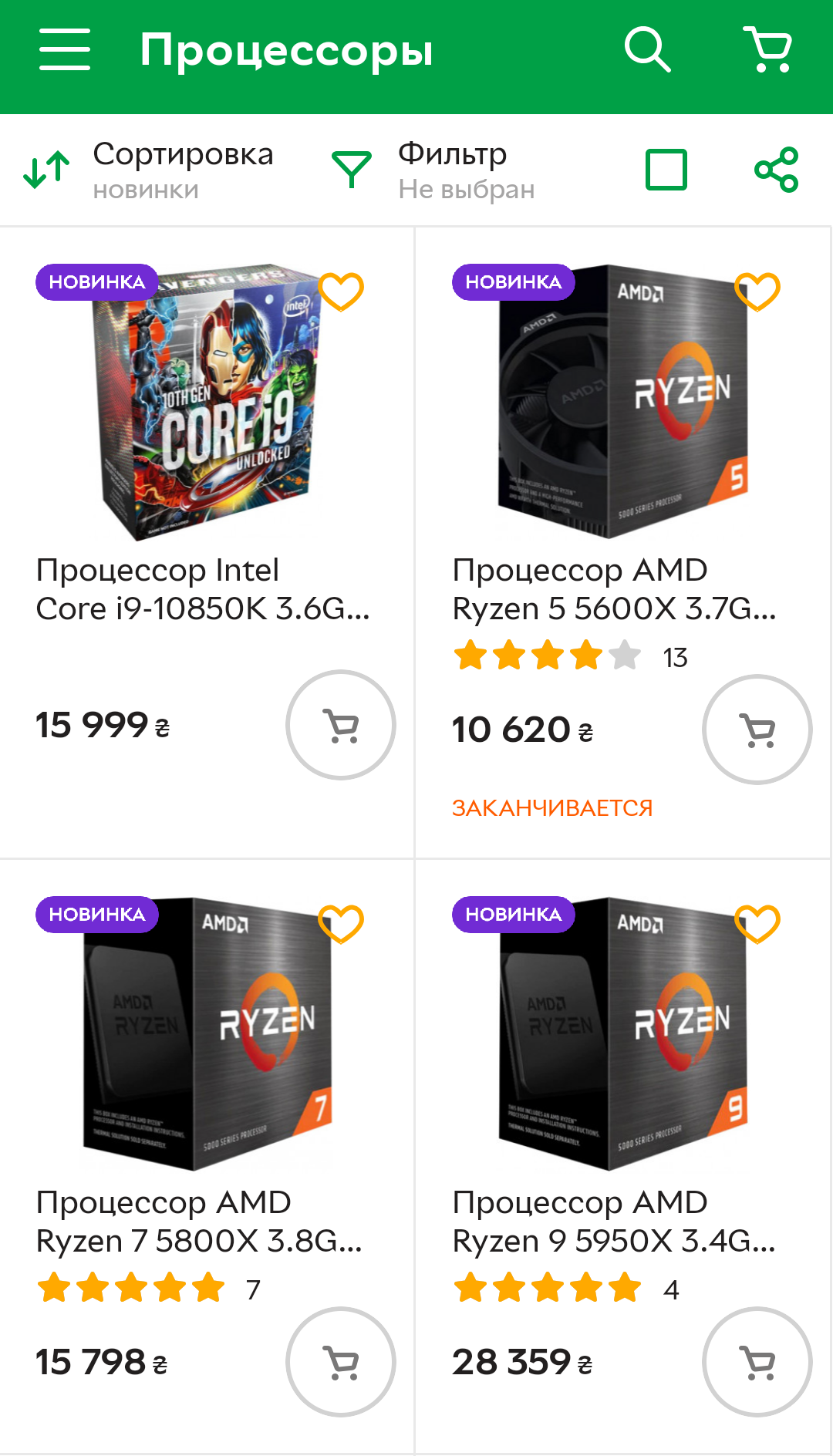Viewport: 833px width, 1456px height.
Task: Save Ryzen 9 5950X to the wishlist
Action: click(x=757, y=924)
